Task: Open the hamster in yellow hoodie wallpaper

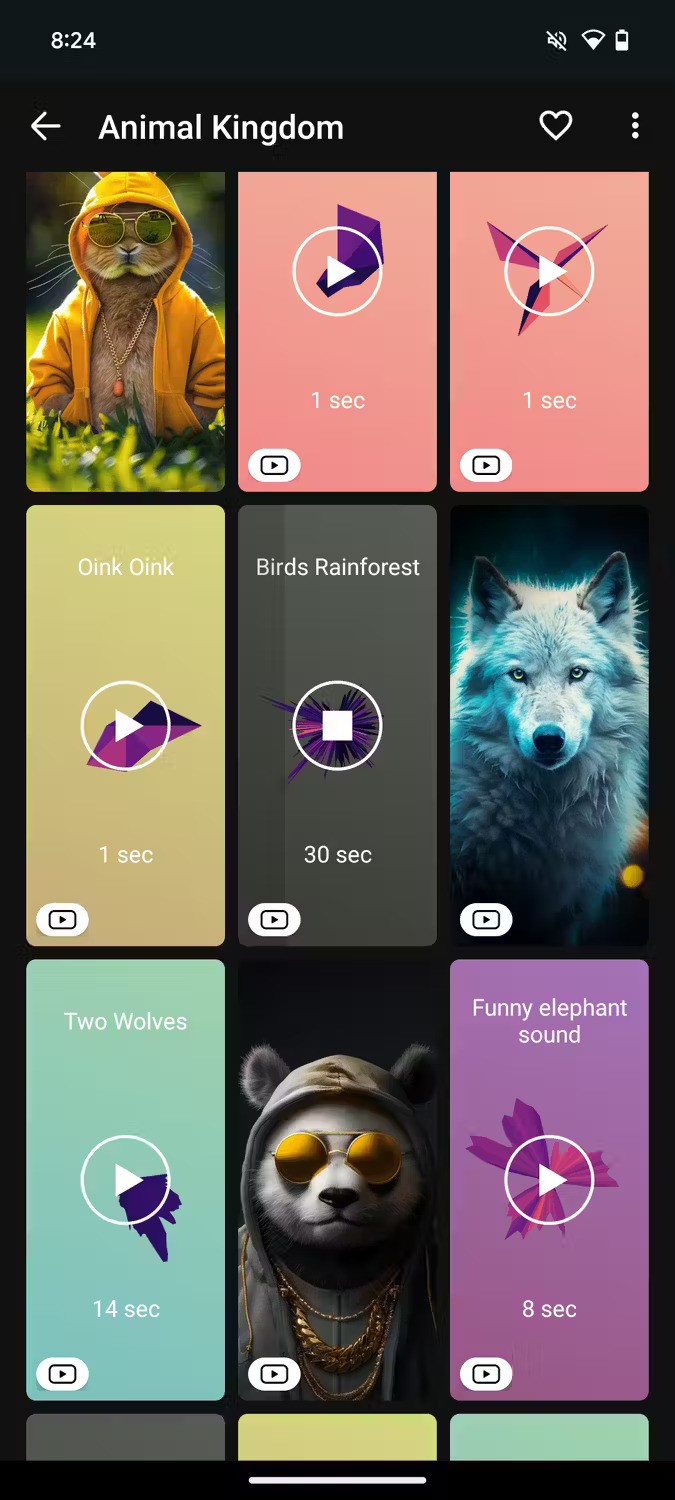Action: (125, 330)
